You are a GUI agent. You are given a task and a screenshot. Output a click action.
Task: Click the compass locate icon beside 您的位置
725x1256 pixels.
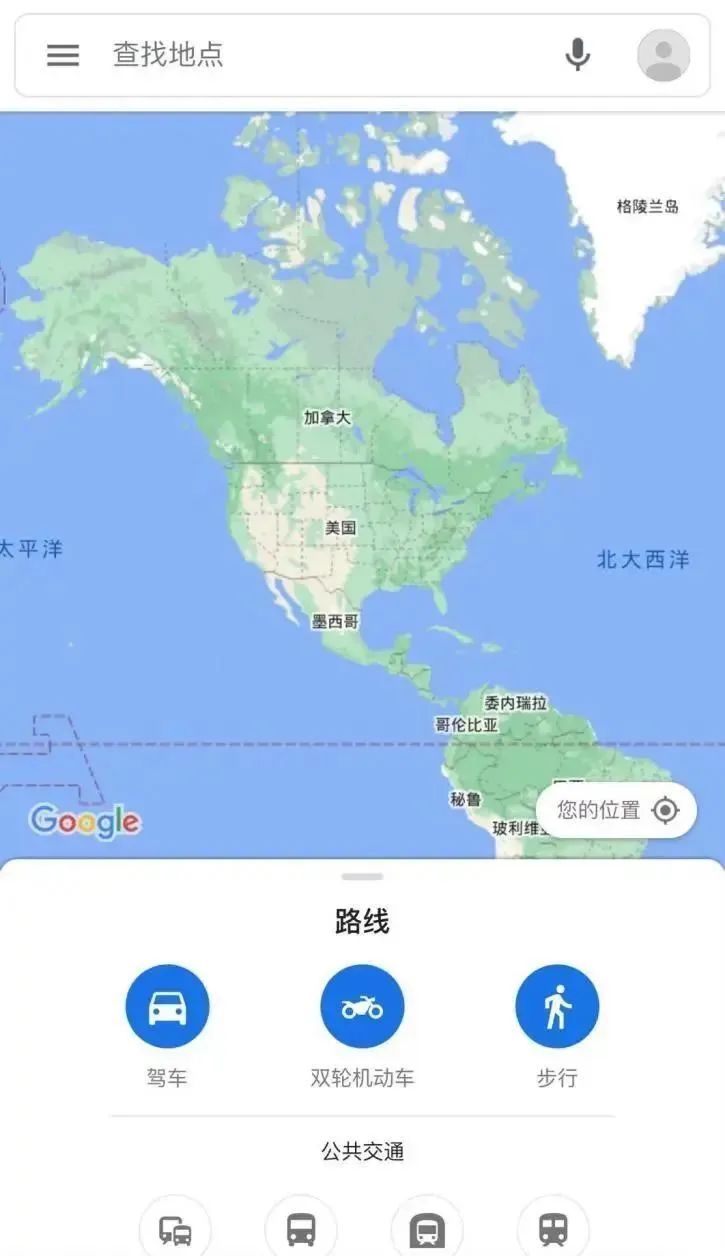click(x=664, y=810)
